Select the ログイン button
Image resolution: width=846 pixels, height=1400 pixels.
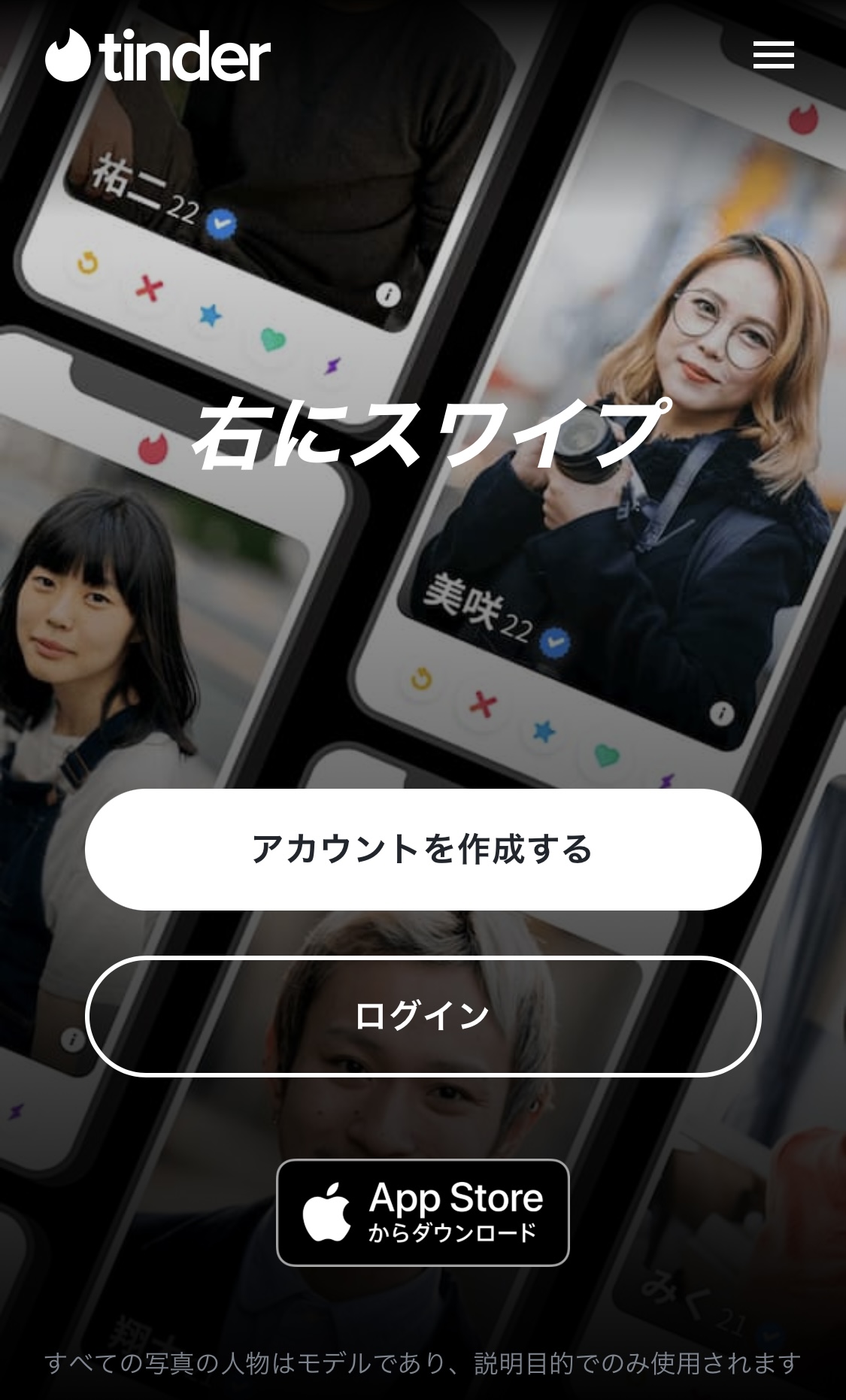[x=423, y=1016]
